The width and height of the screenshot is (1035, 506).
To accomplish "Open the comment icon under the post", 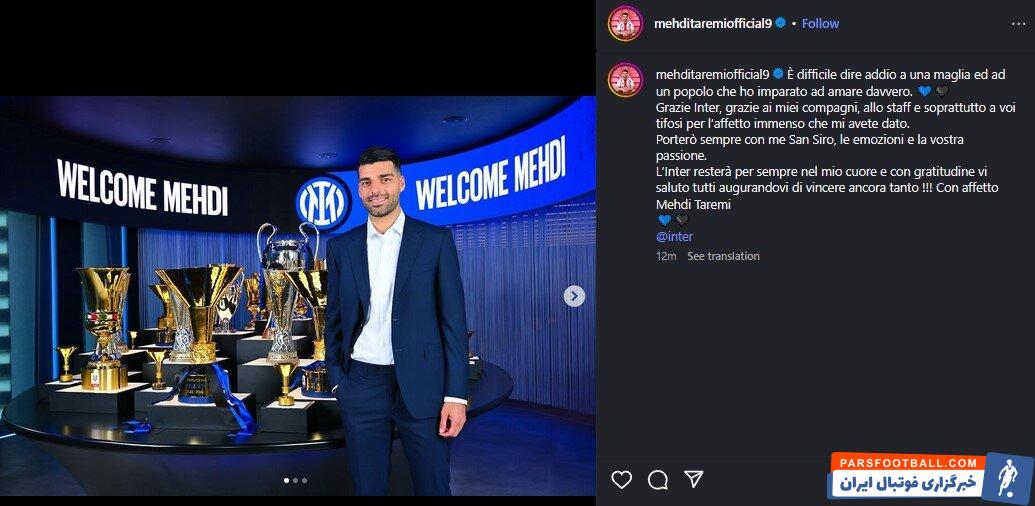I will 658,480.
